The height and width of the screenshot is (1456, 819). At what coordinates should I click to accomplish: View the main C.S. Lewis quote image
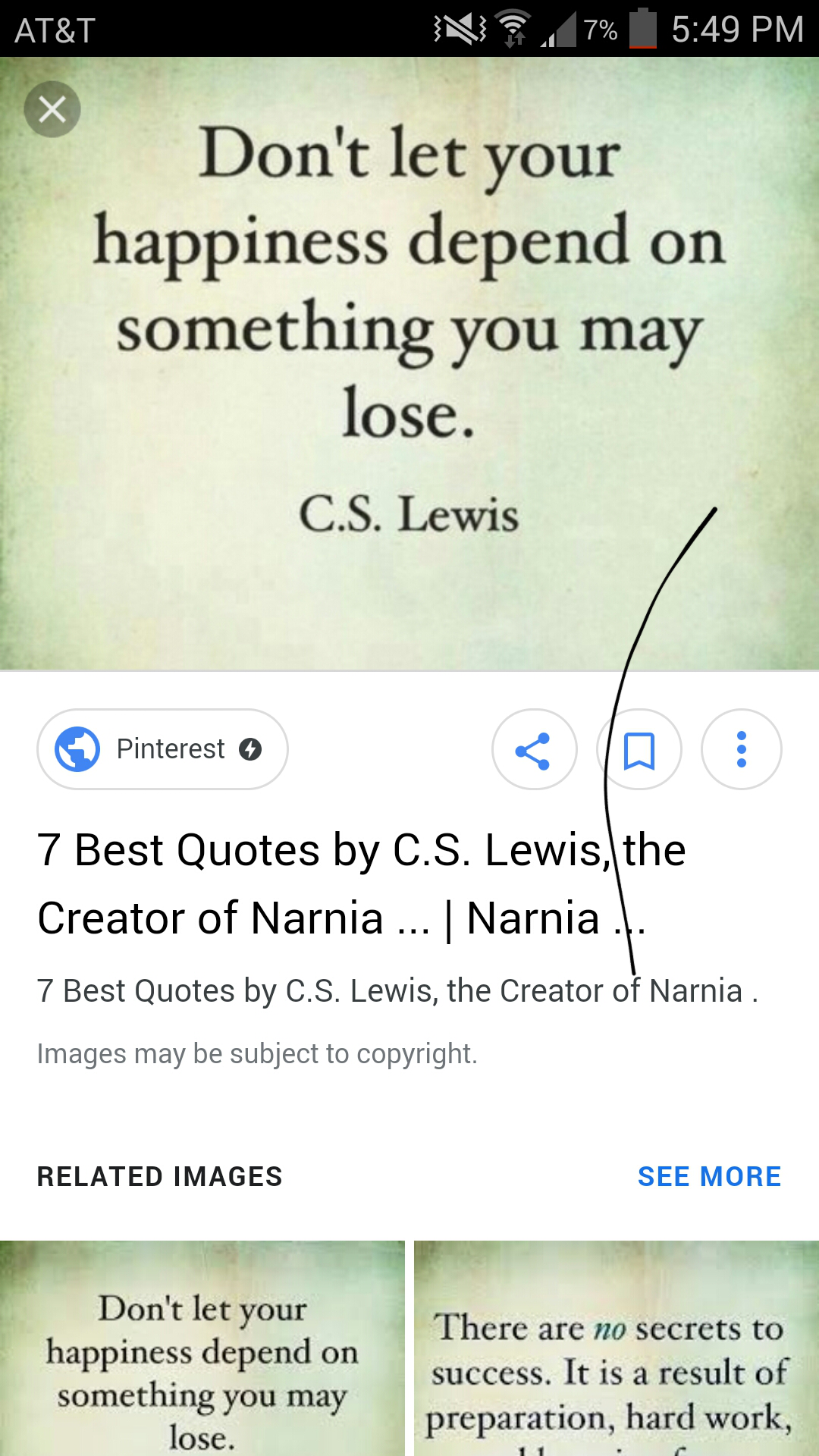click(x=409, y=364)
